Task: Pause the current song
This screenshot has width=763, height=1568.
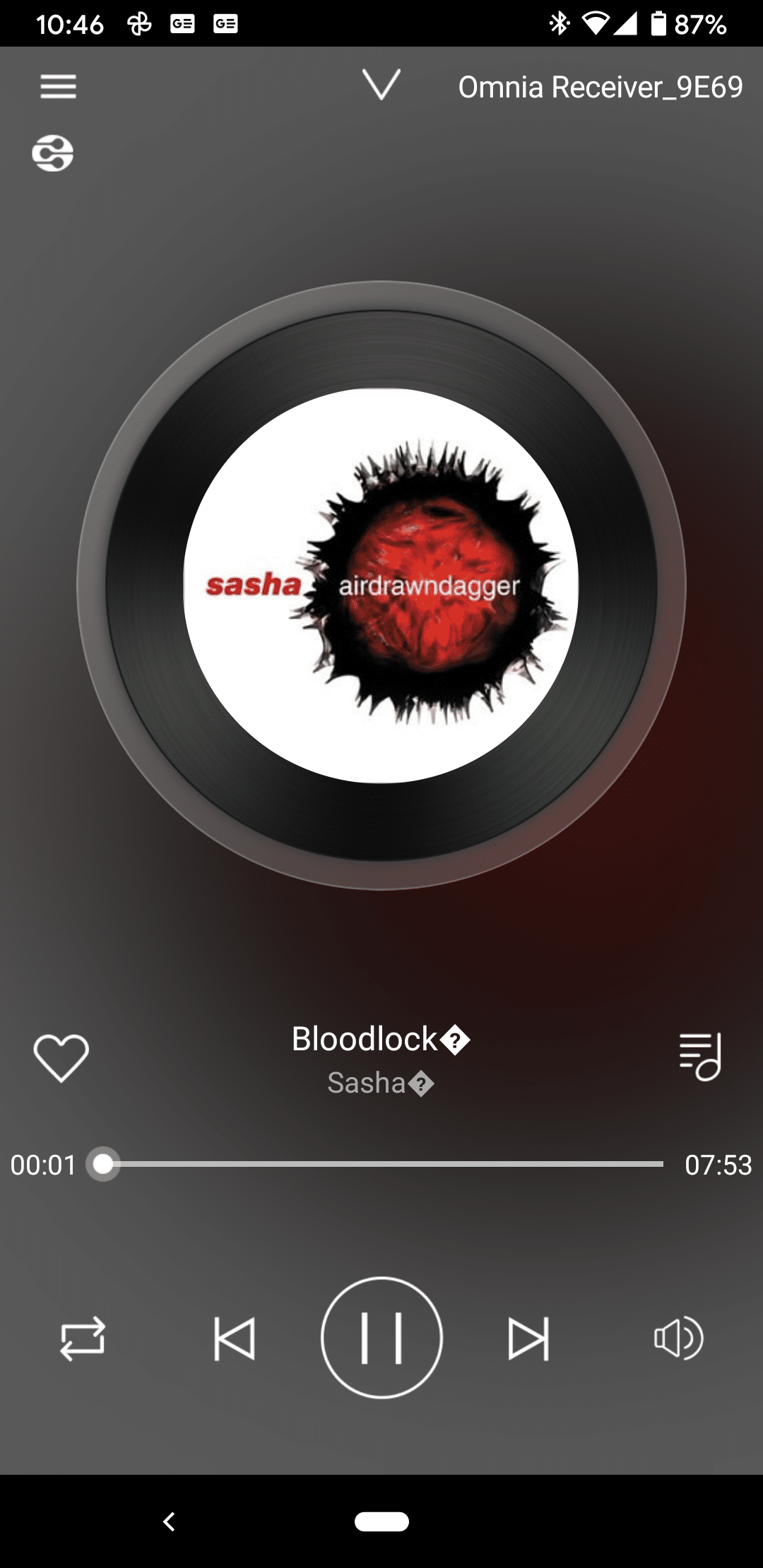Action: point(381,1338)
